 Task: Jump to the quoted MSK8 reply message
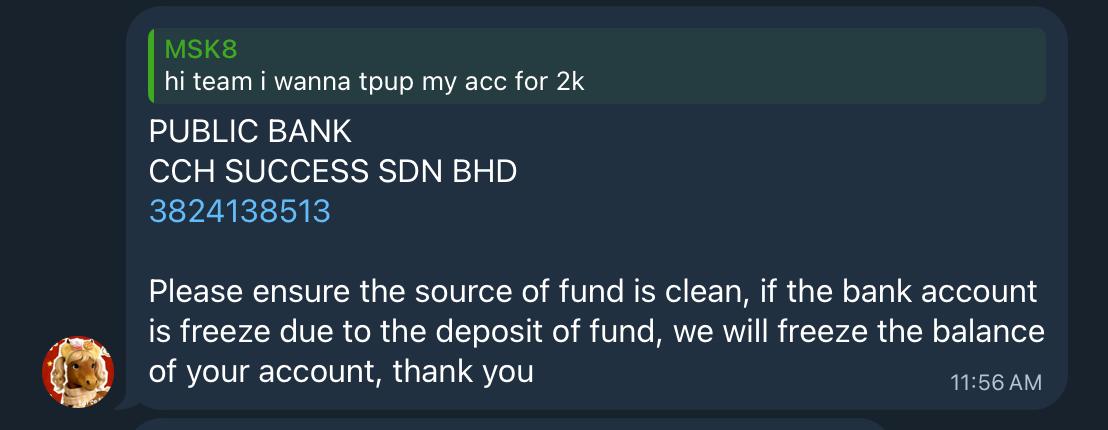(595, 66)
